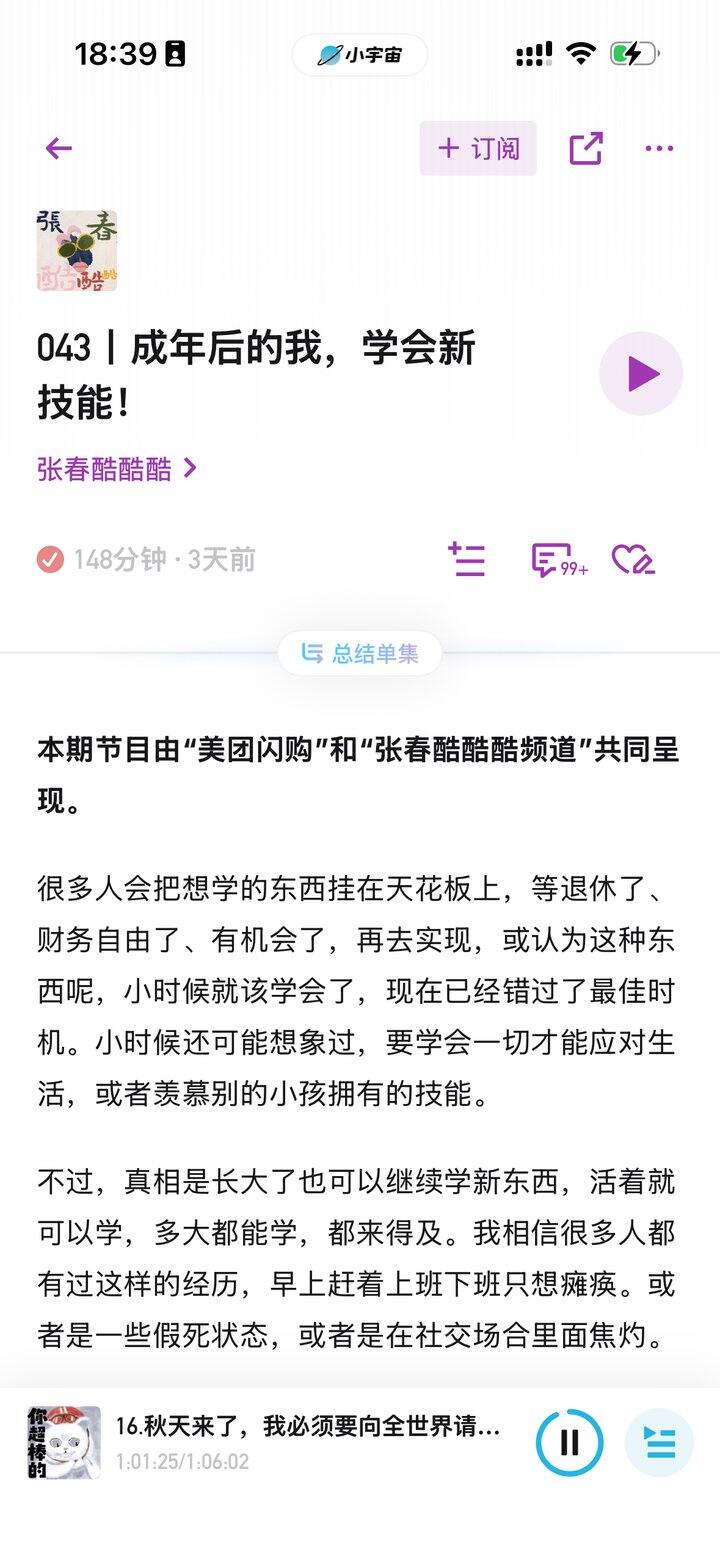
Task: Subscribe with the 订阅 button
Action: (x=478, y=149)
